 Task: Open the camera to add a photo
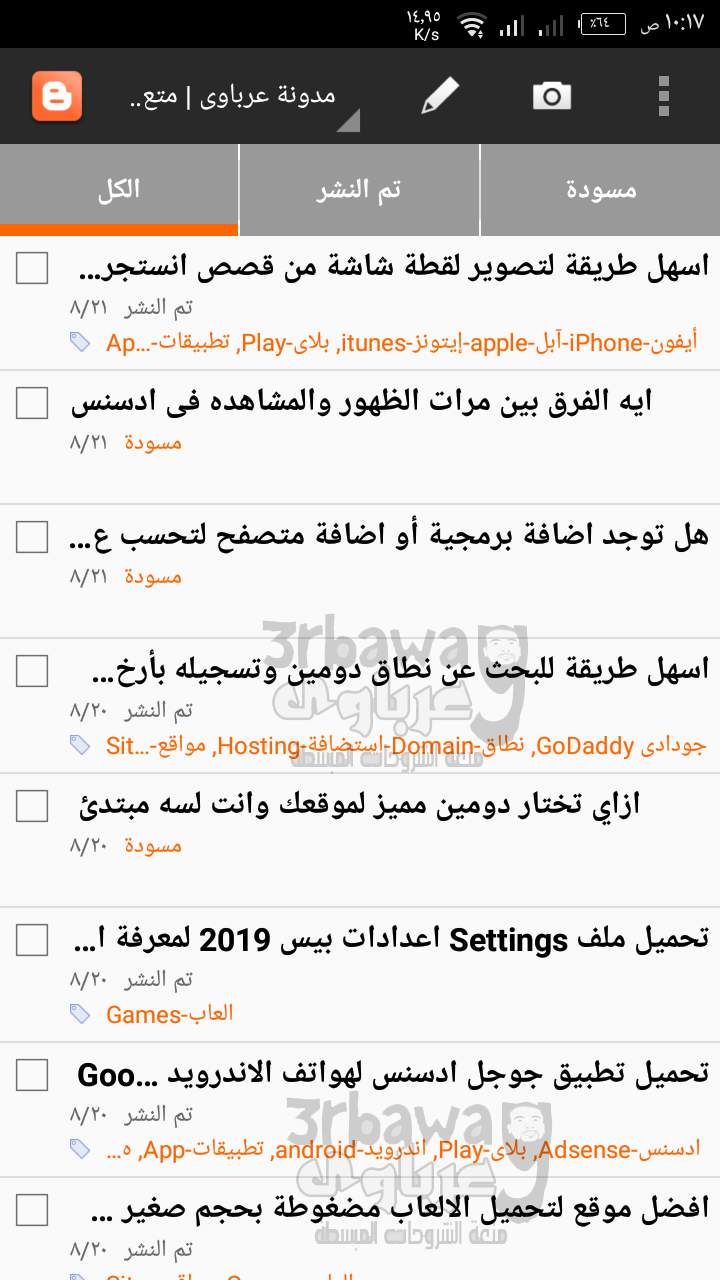[x=551, y=96]
